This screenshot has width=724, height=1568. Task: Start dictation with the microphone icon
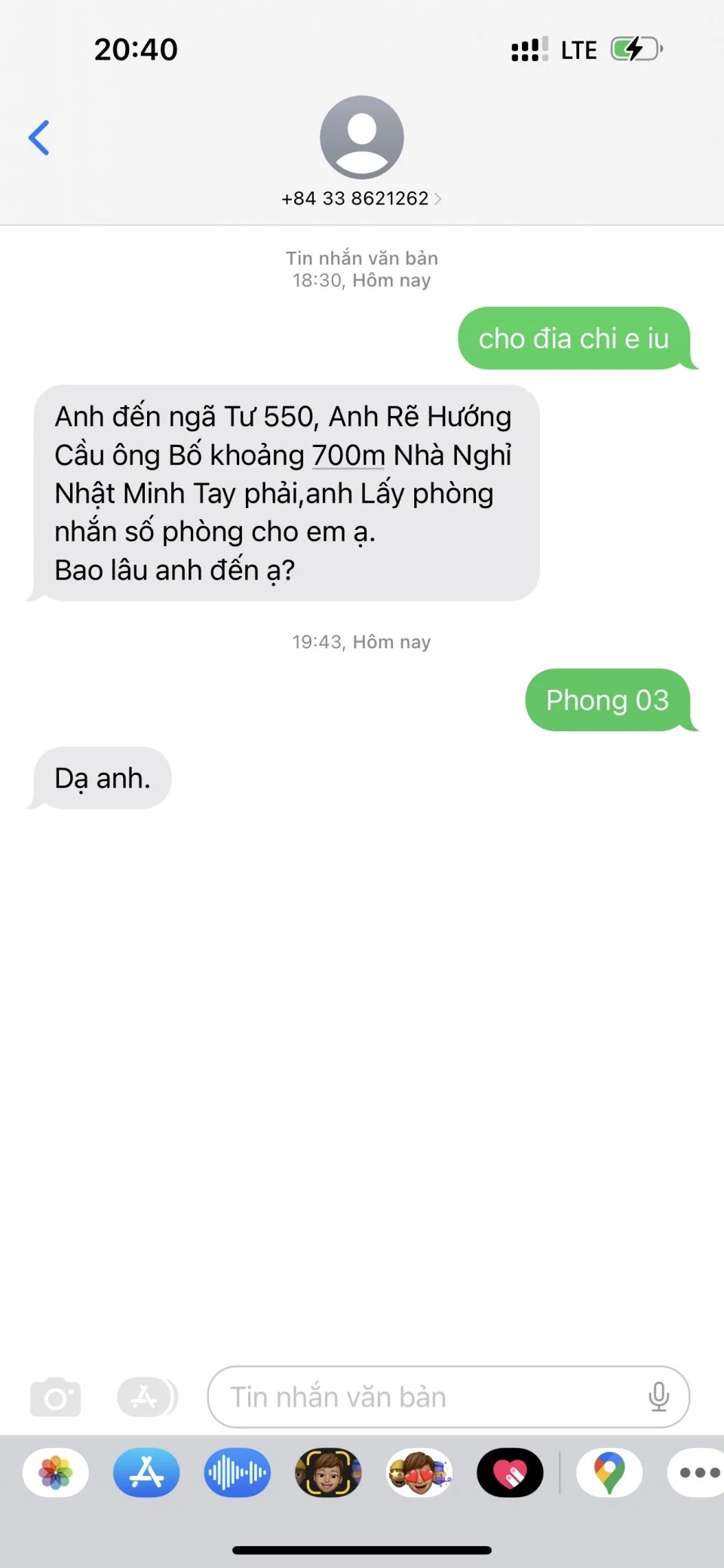pos(658,1398)
